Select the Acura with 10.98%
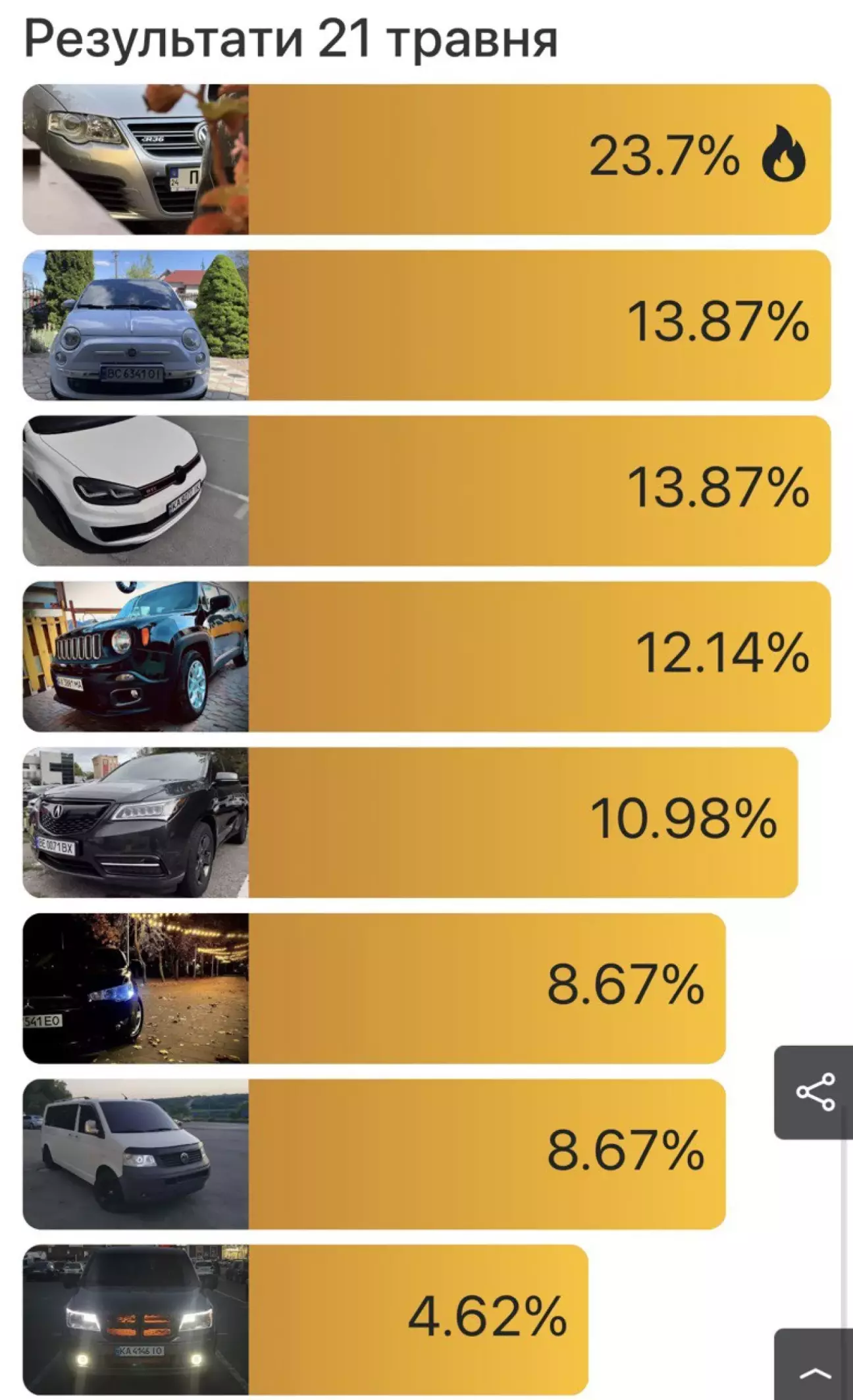Image resolution: width=853 pixels, height=1400 pixels. [410, 822]
